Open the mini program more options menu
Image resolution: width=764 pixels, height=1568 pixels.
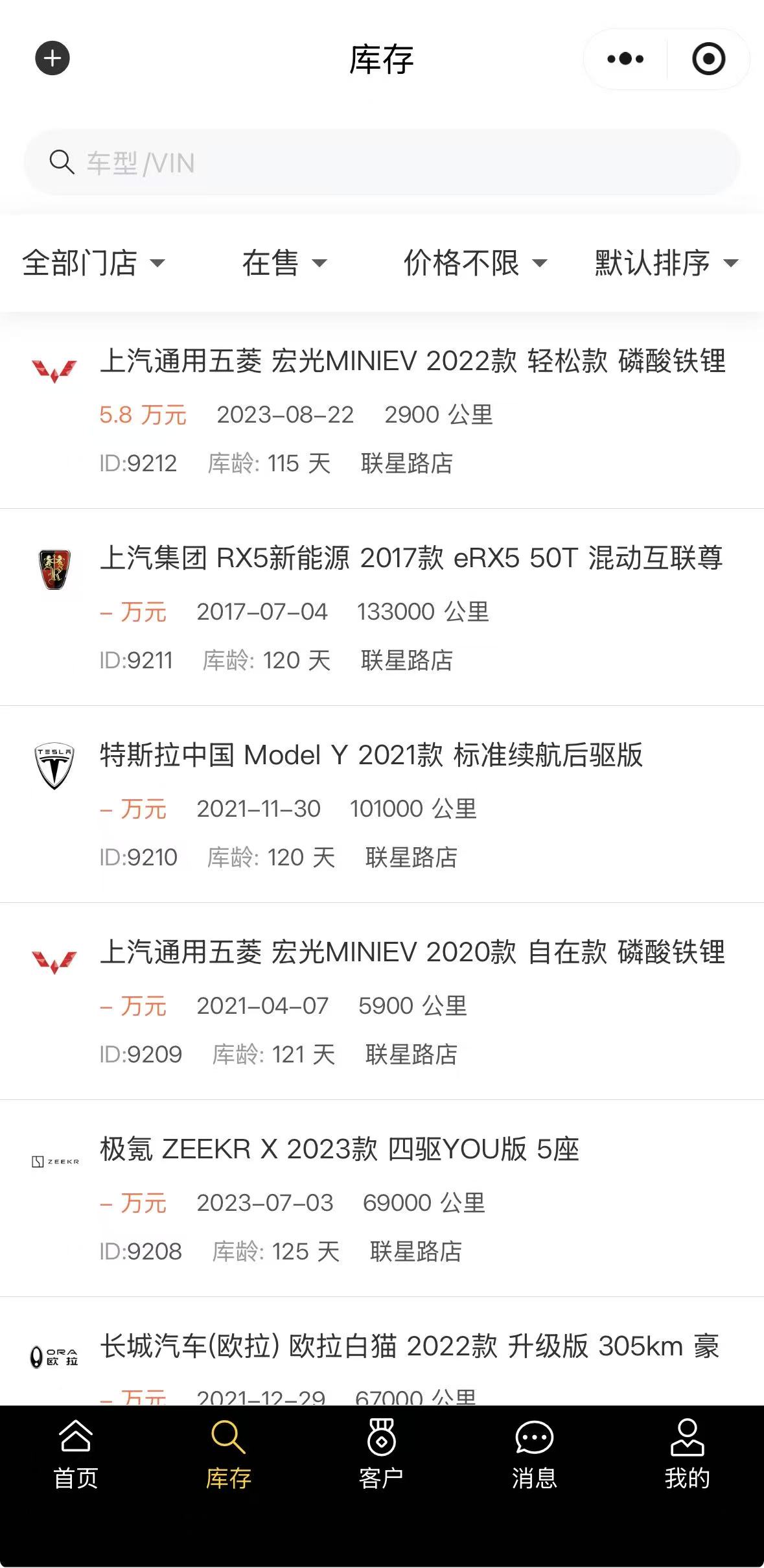pyautogui.click(x=625, y=59)
